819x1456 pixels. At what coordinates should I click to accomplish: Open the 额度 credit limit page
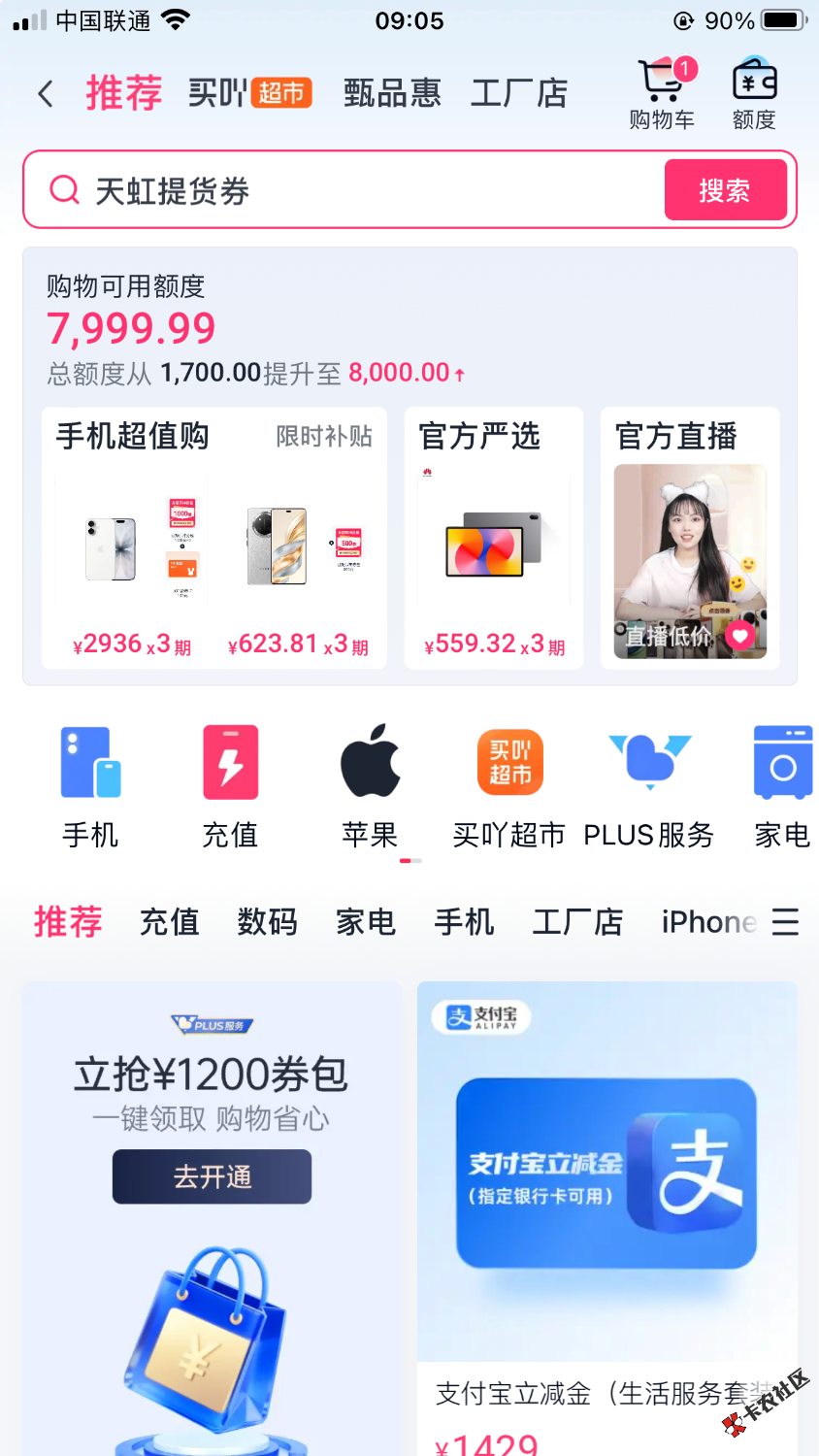(x=754, y=93)
